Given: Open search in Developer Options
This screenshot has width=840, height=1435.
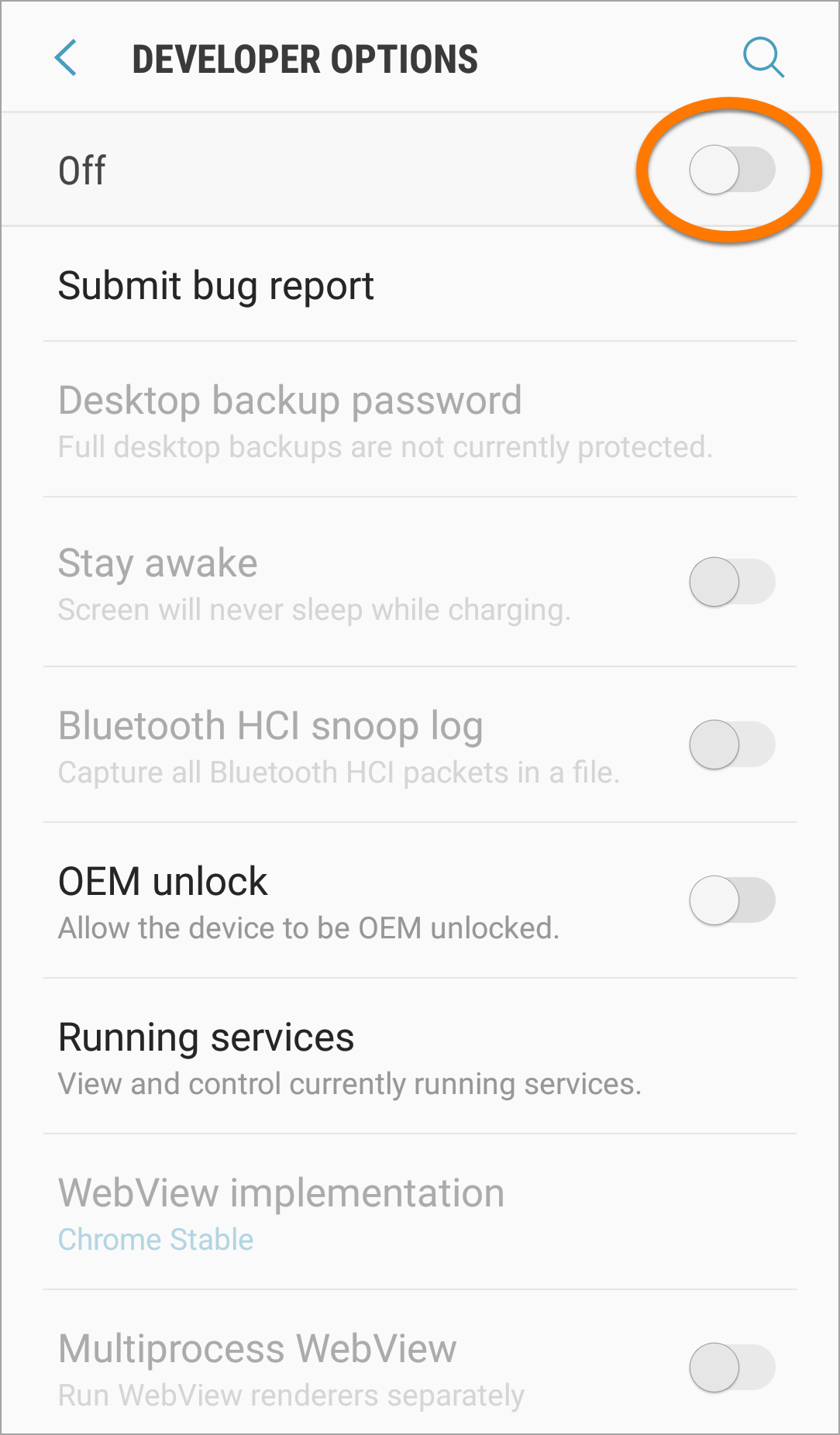Looking at the screenshot, I should click(x=763, y=57).
